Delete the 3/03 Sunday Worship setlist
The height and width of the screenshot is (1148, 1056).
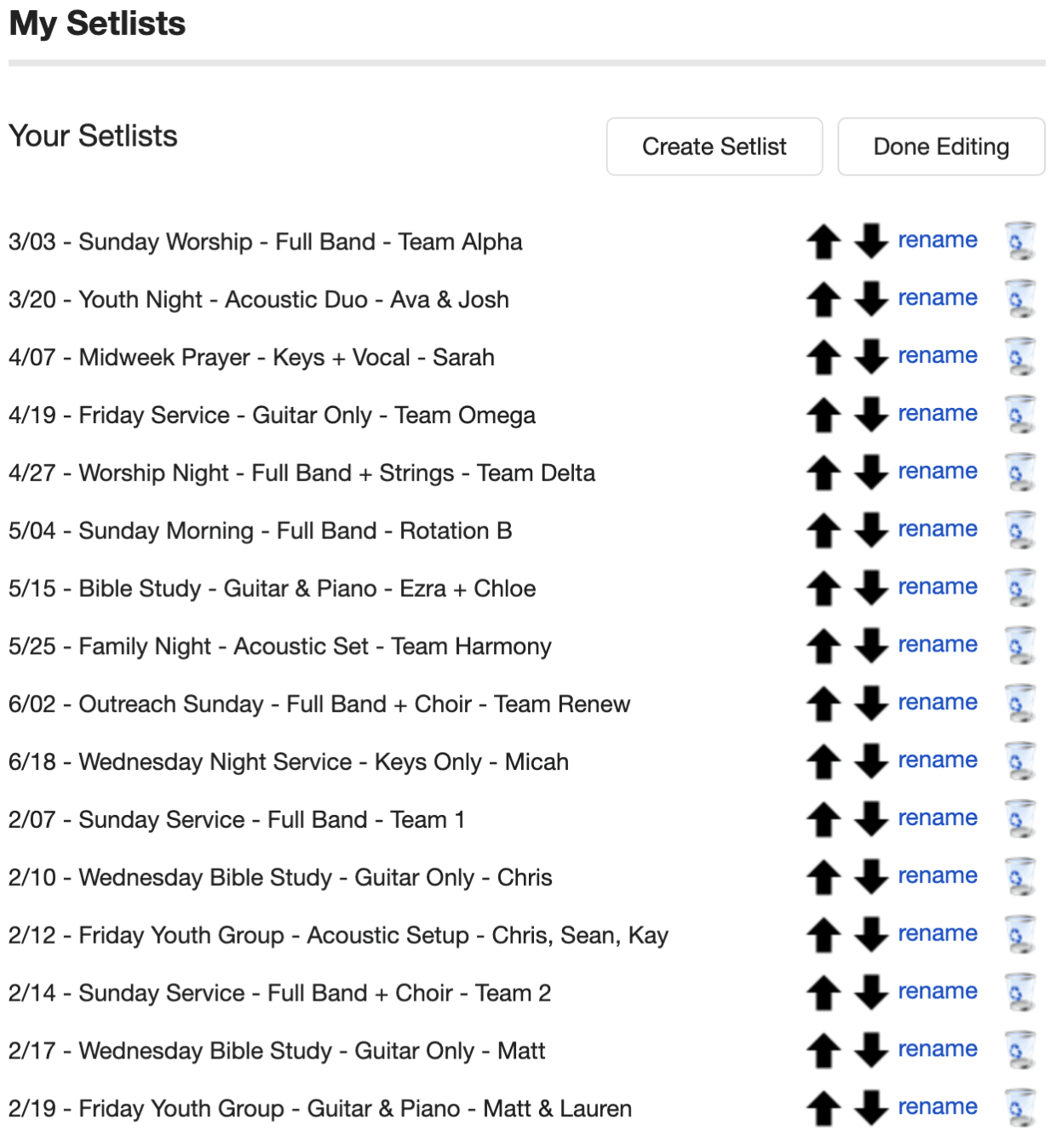1019,241
